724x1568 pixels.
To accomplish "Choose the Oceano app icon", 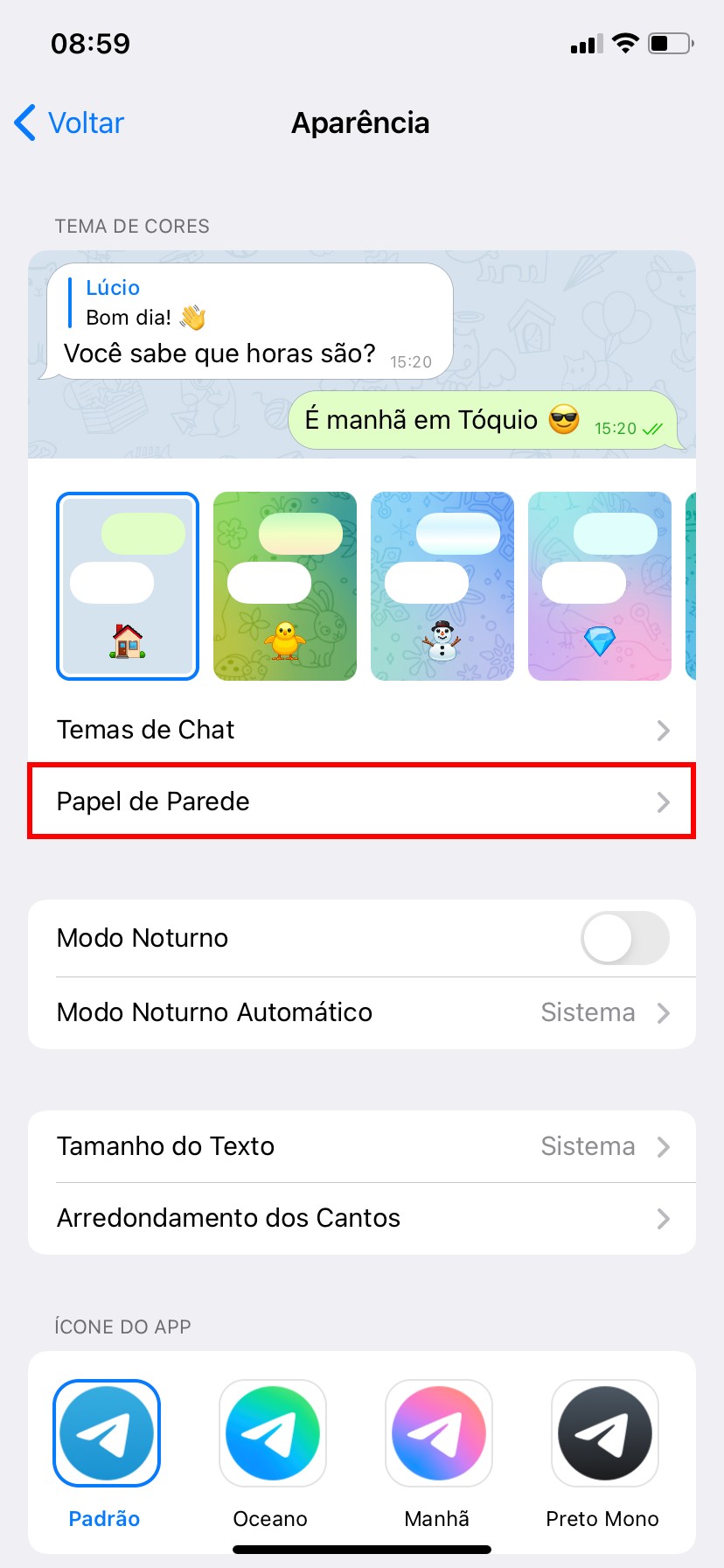I will click(x=273, y=1433).
